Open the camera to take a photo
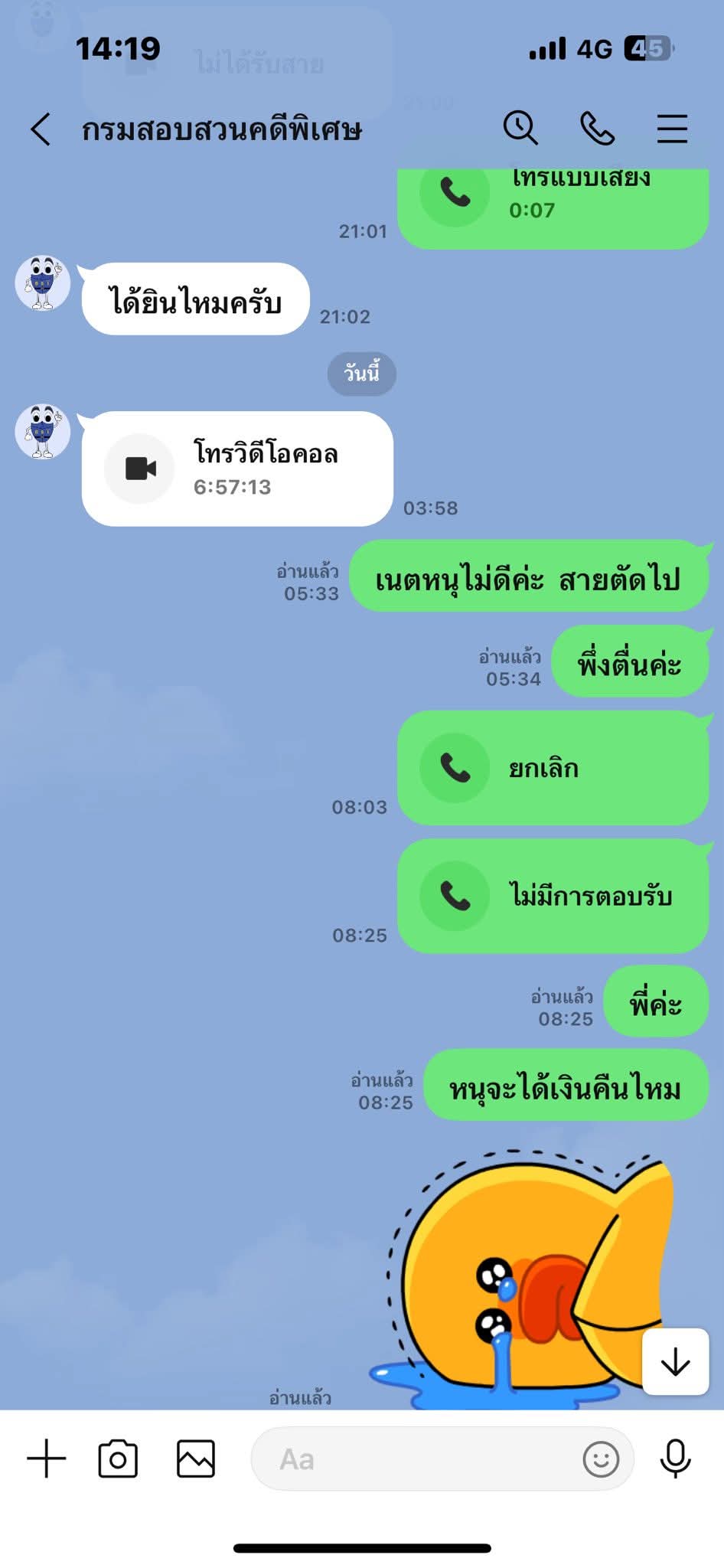724x1568 pixels. tap(118, 1459)
